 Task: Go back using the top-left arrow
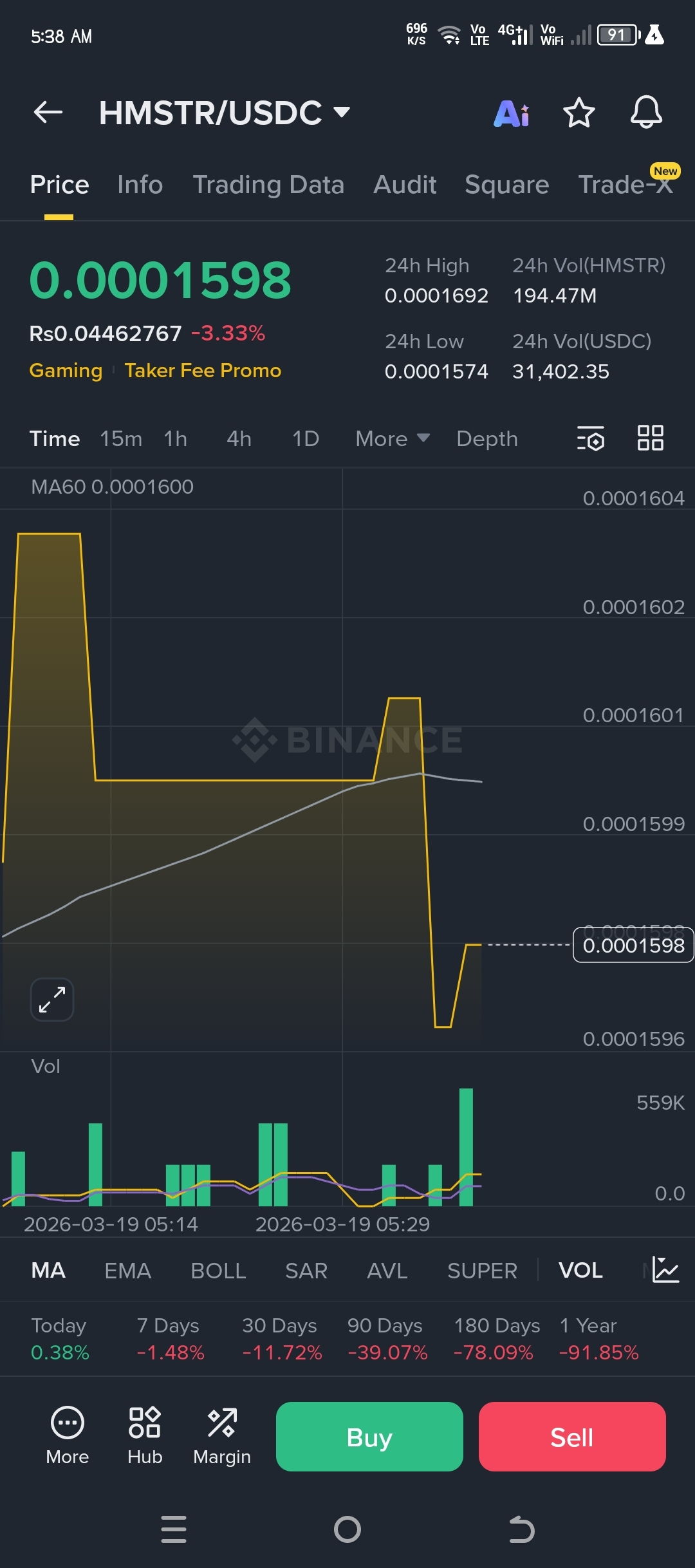(x=48, y=113)
